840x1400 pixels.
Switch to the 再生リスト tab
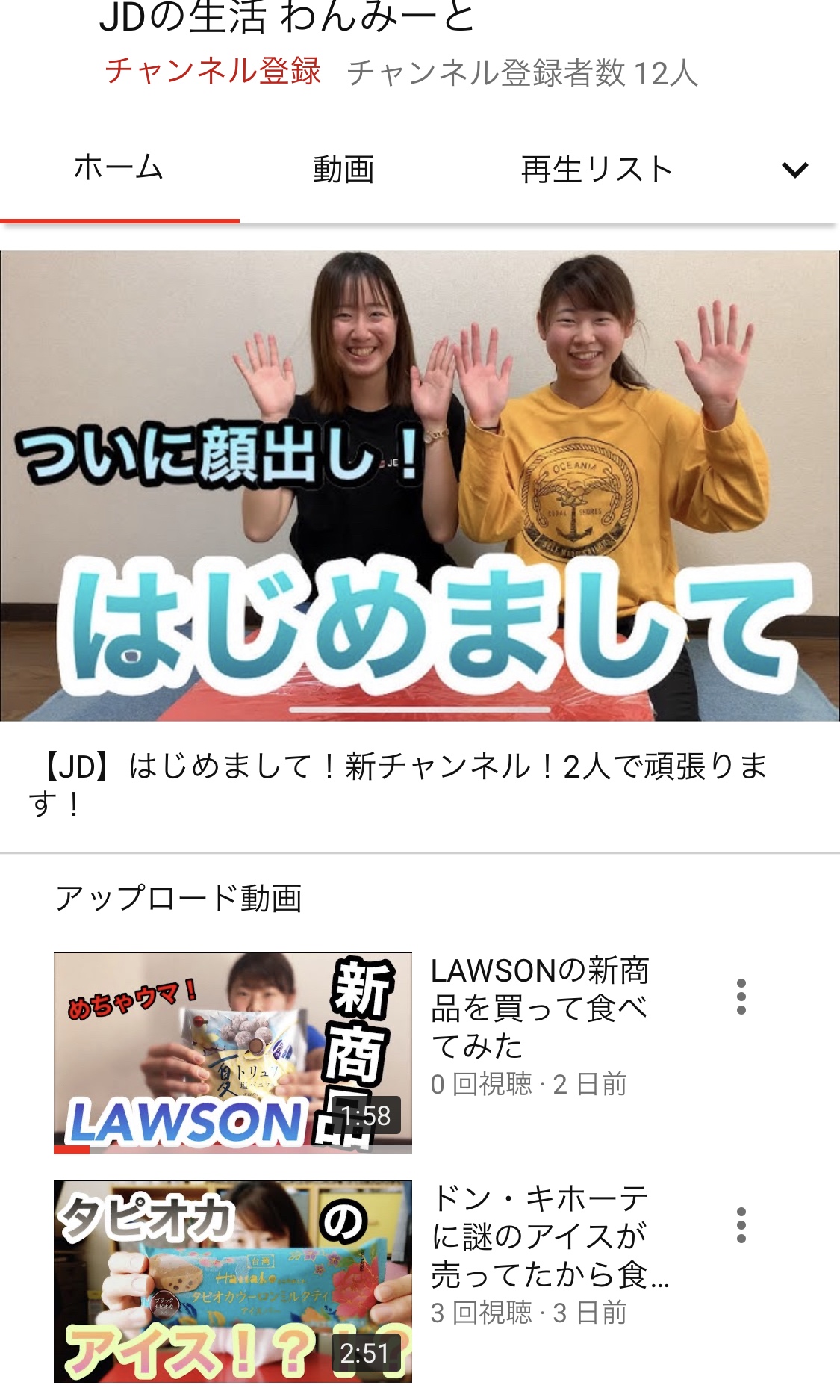pyautogui.click(x=597, y=170)
